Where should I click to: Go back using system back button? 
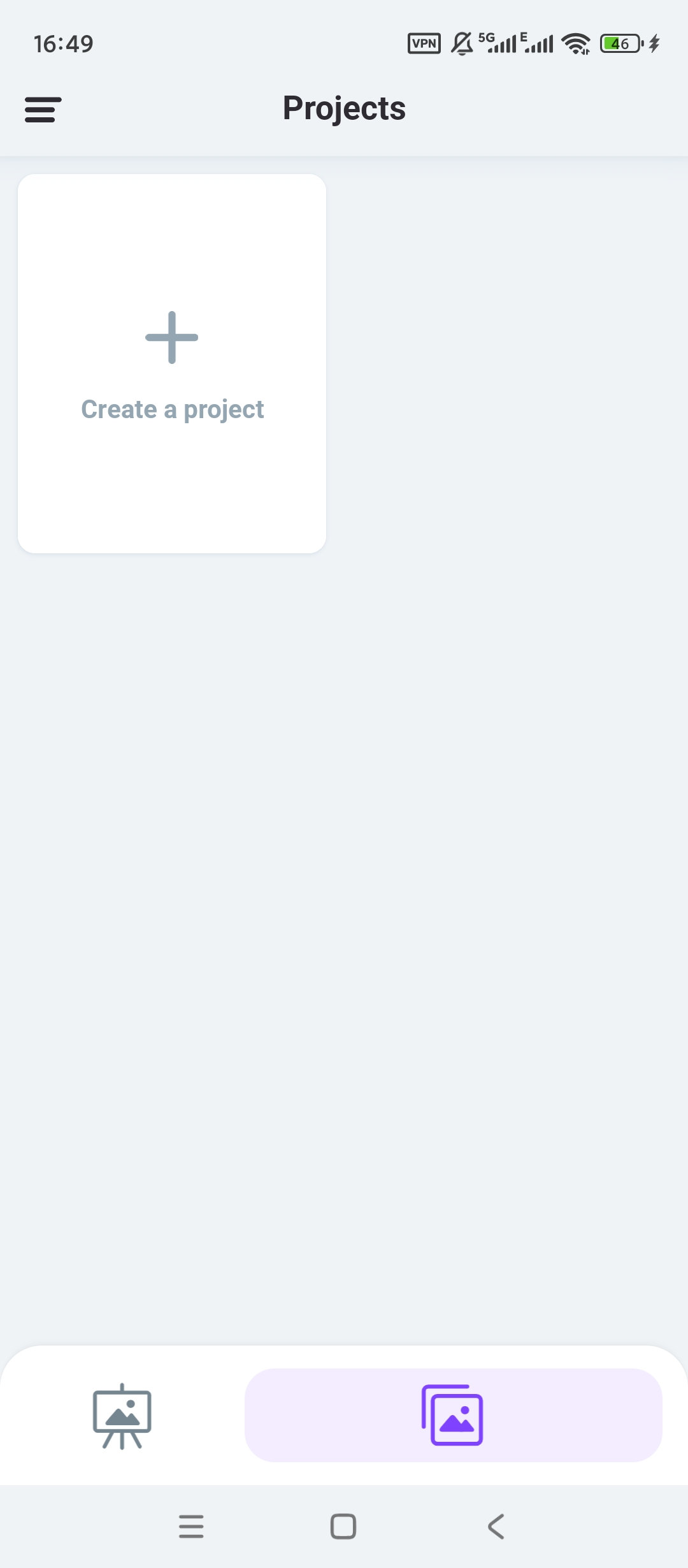point(496,1527)
